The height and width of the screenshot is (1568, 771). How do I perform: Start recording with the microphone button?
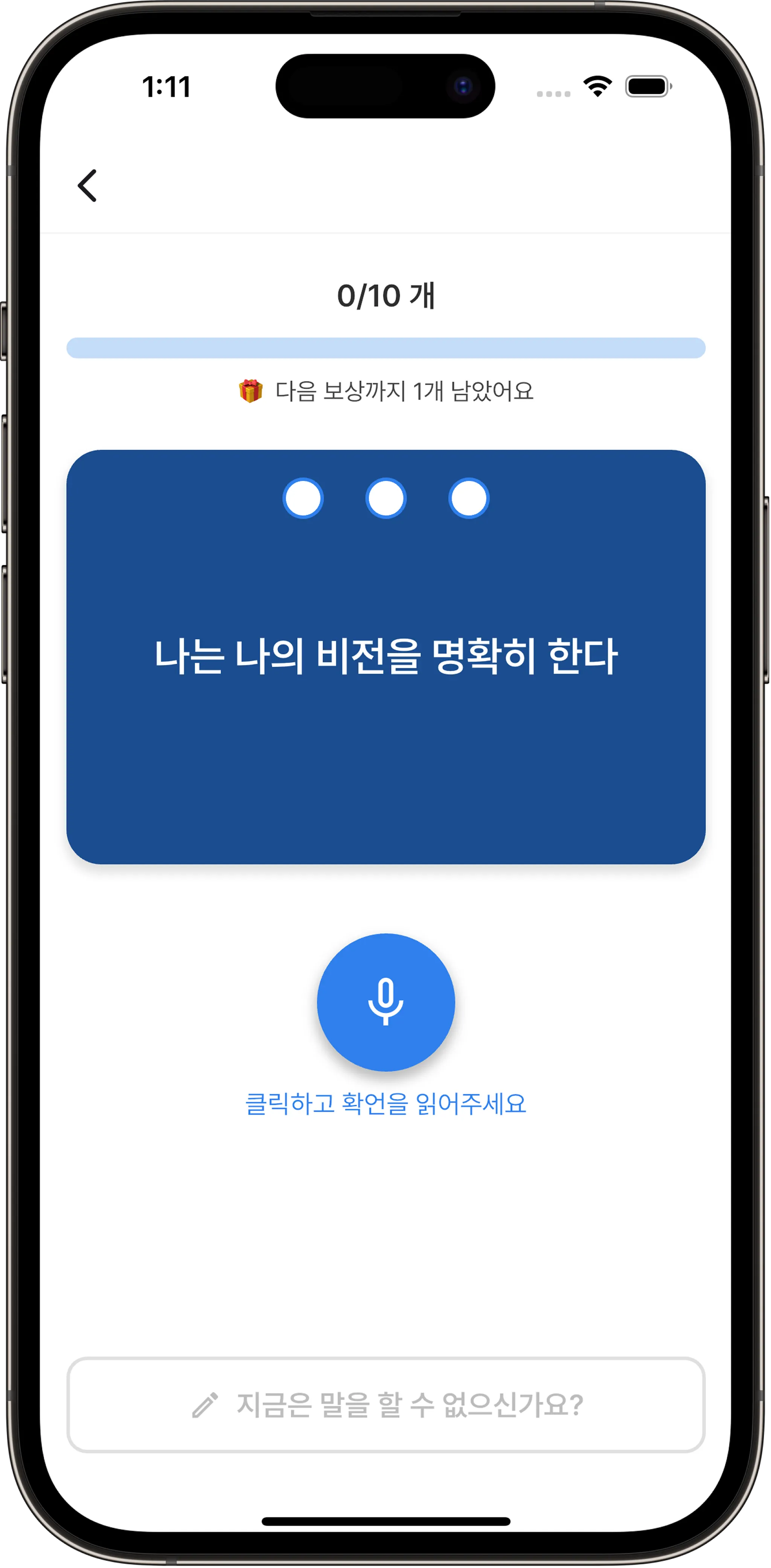click(x=385, y=1002)
